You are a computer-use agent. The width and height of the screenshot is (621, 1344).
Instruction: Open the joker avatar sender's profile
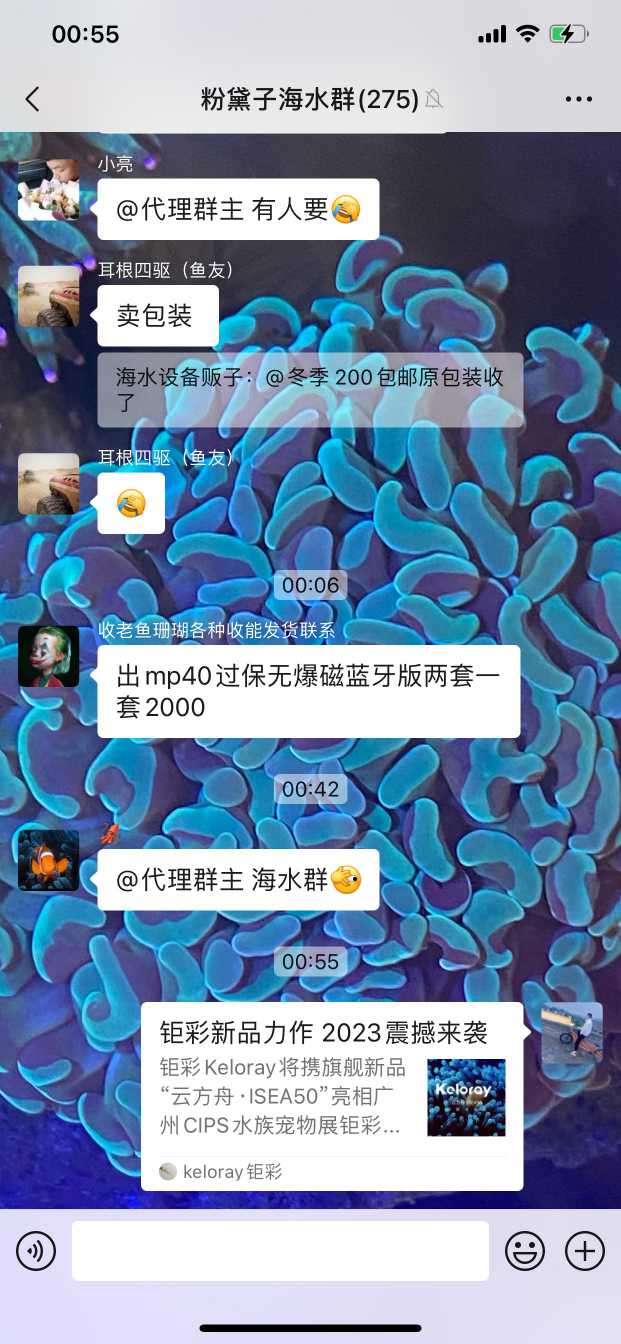click(x=48, y=656)
